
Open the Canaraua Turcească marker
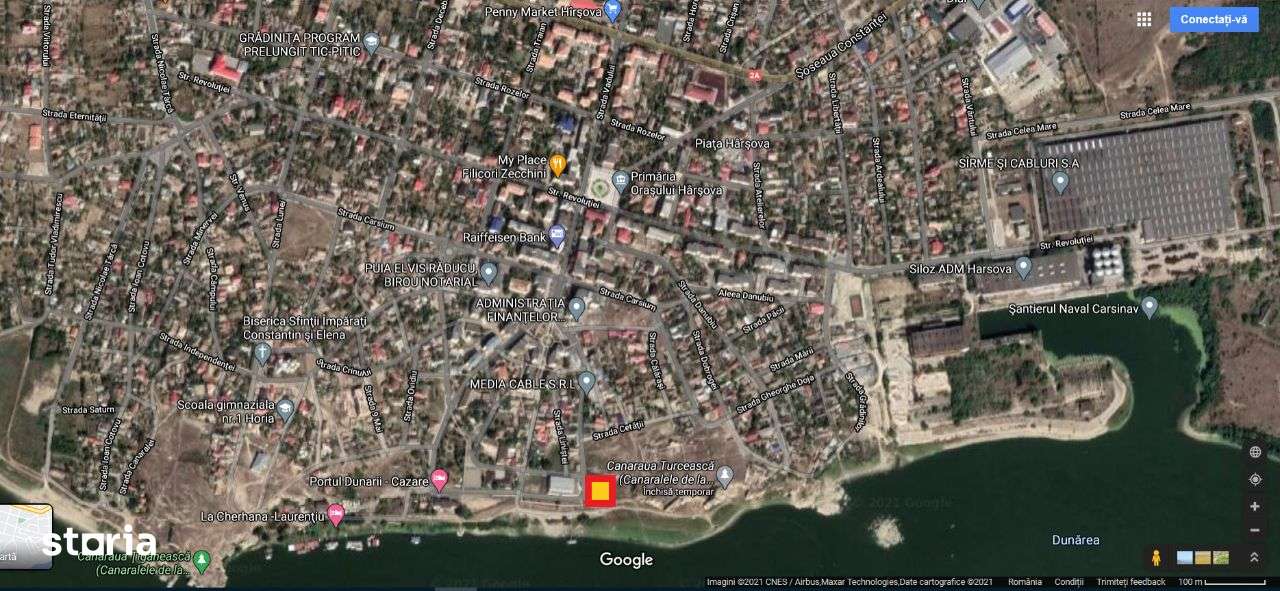pyautogui.click(x=725, y=475)
